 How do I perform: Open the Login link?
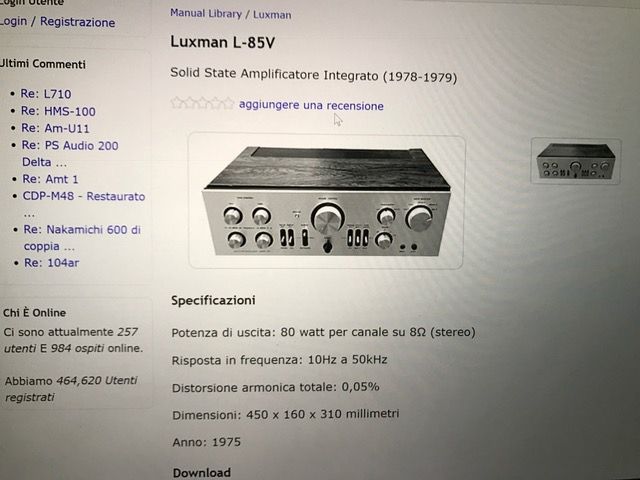click(x=18, y=21)
